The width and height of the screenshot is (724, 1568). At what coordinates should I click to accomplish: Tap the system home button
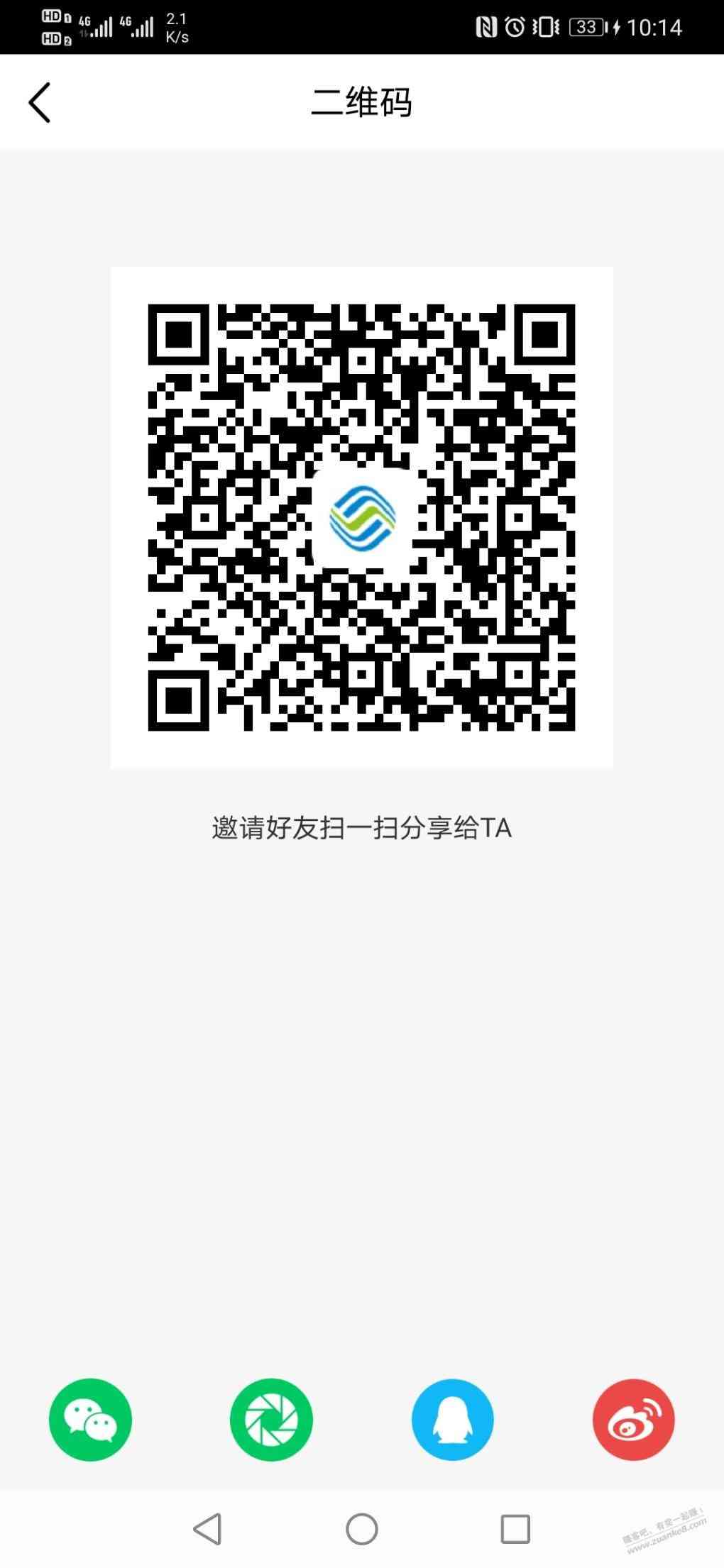[361, 1529]
